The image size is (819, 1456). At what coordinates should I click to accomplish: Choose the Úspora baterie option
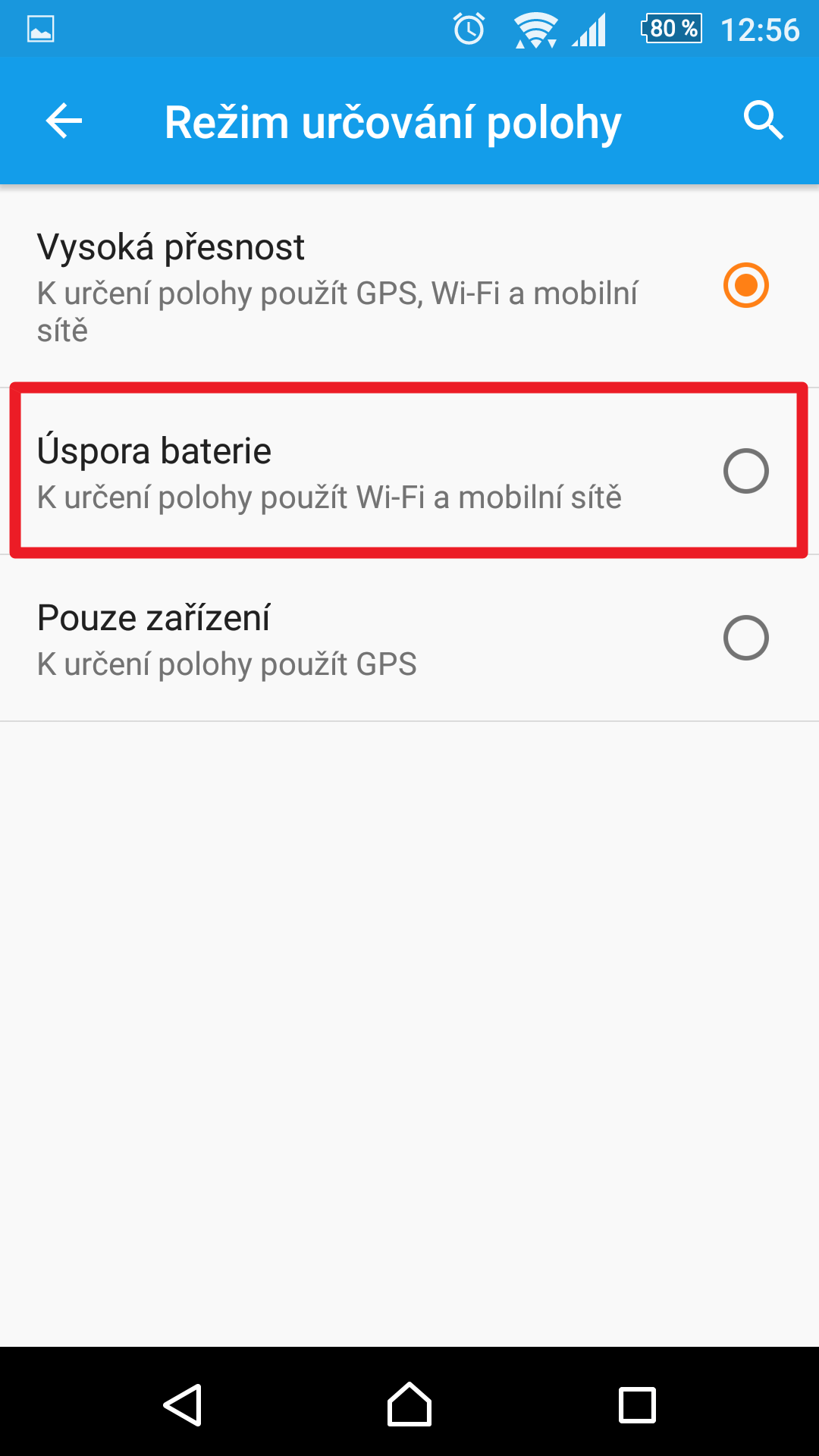pos(746,471)
